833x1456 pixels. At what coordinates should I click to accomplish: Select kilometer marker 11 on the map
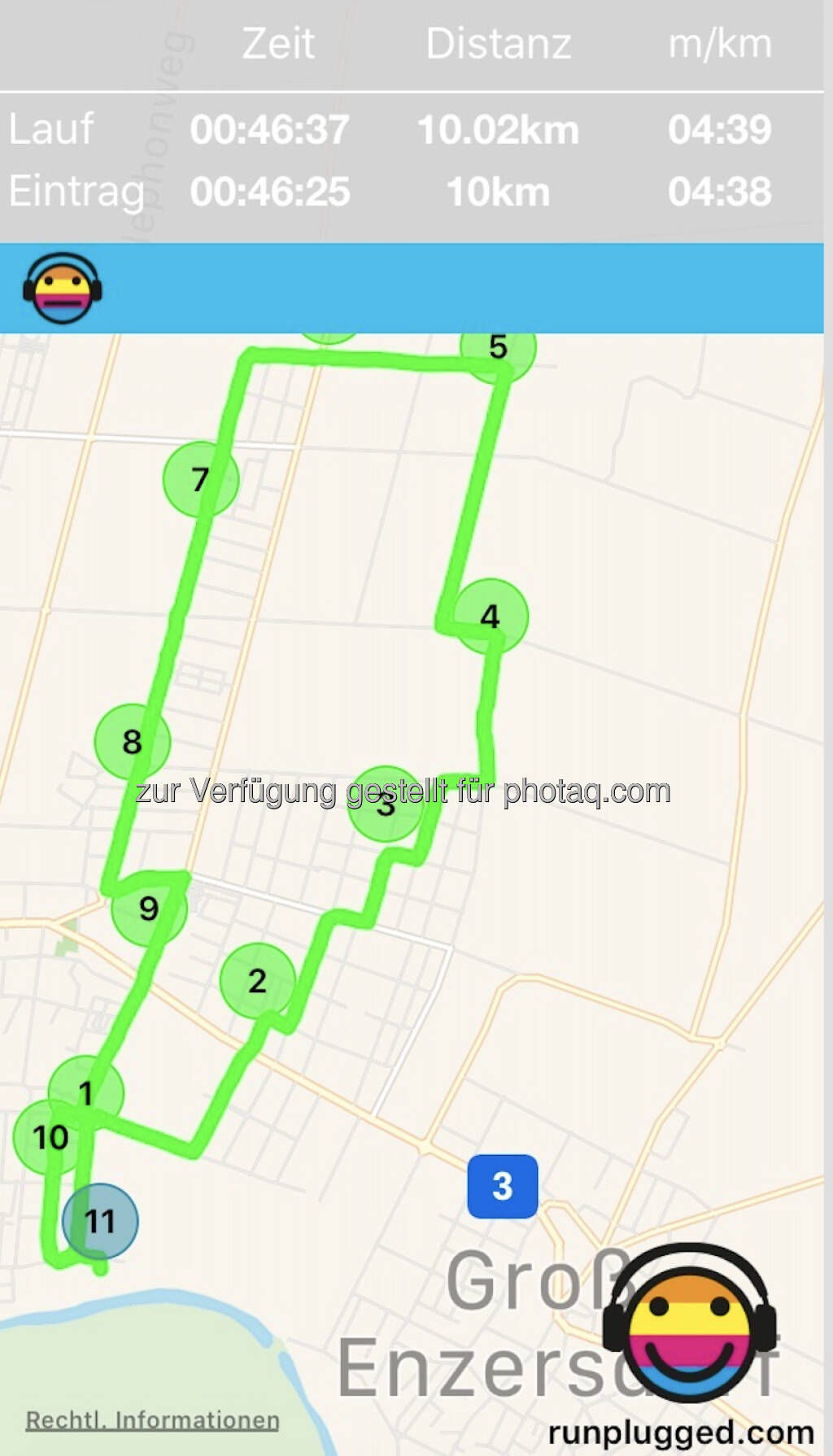pyautogui.click(x=101, y=1221)
